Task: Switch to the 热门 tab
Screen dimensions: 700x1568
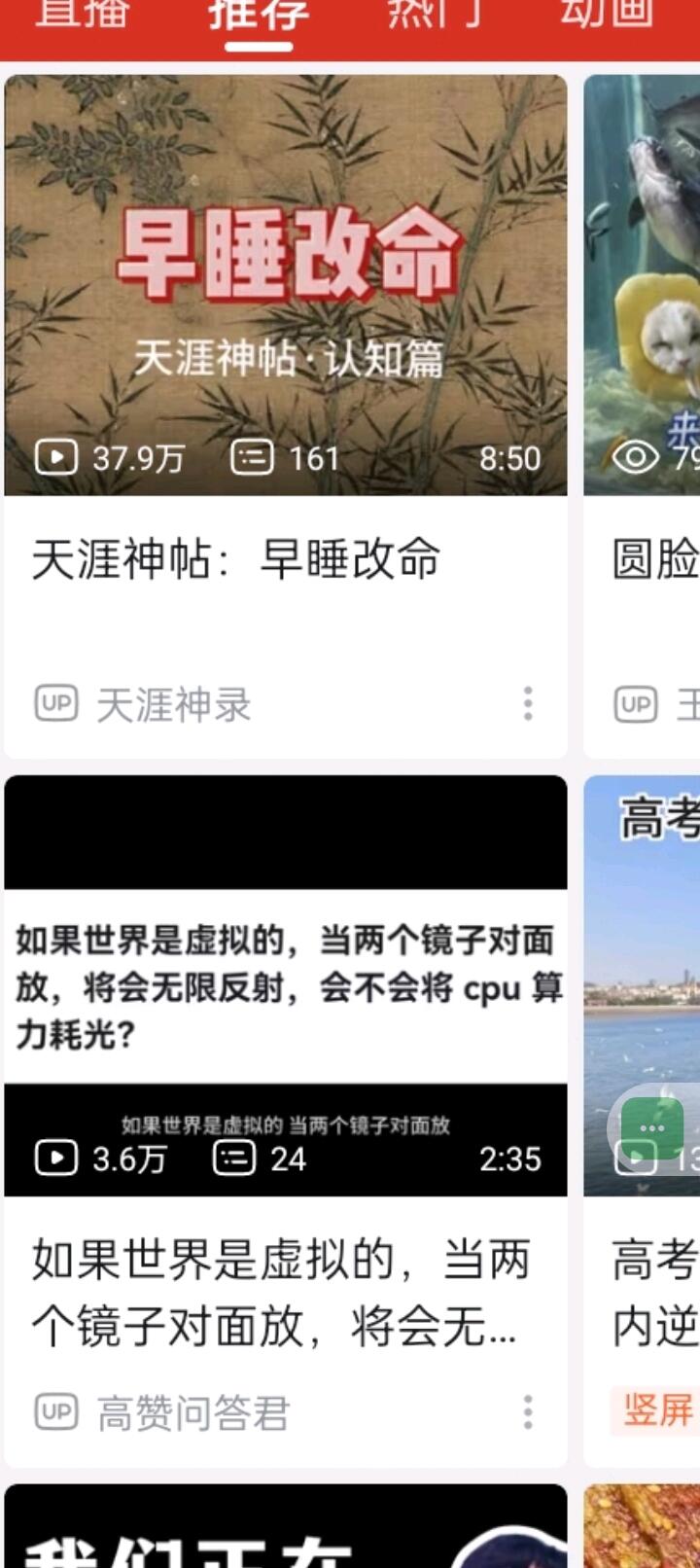Action: 434,14
